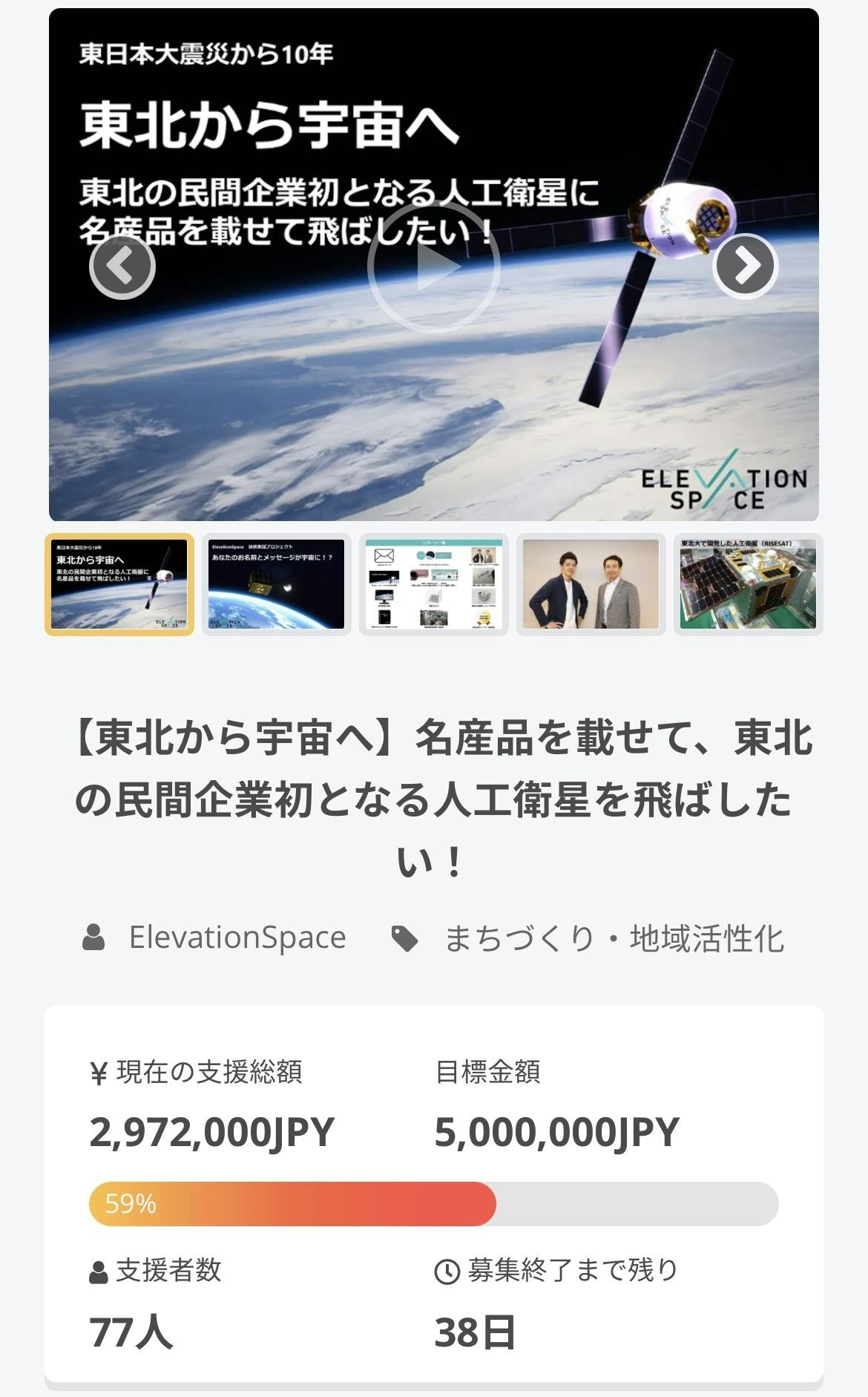Select the RISESAT satellite thumbnail
The height and width of the screenshot is (1397, 868).
coord(748,584)
